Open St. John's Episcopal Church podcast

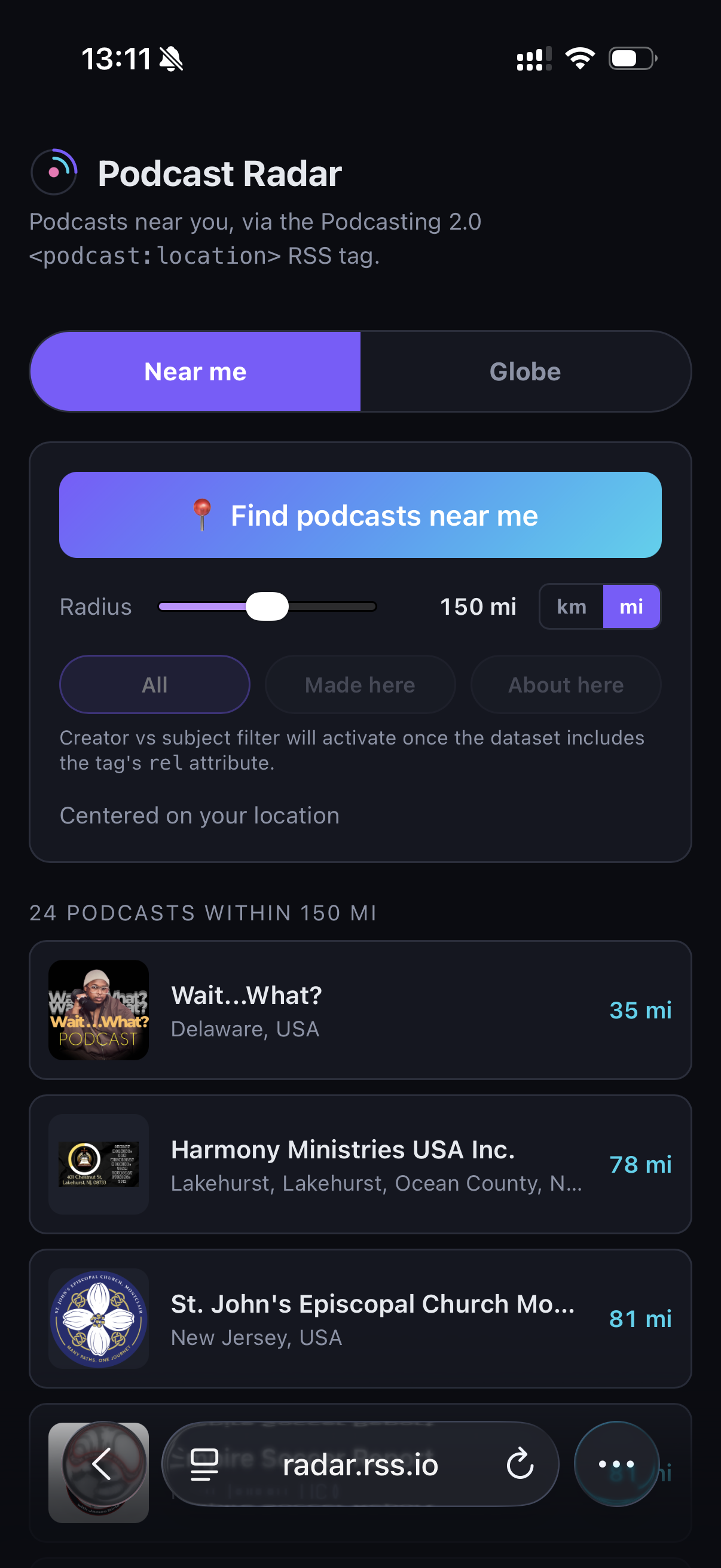[360, 1319]
